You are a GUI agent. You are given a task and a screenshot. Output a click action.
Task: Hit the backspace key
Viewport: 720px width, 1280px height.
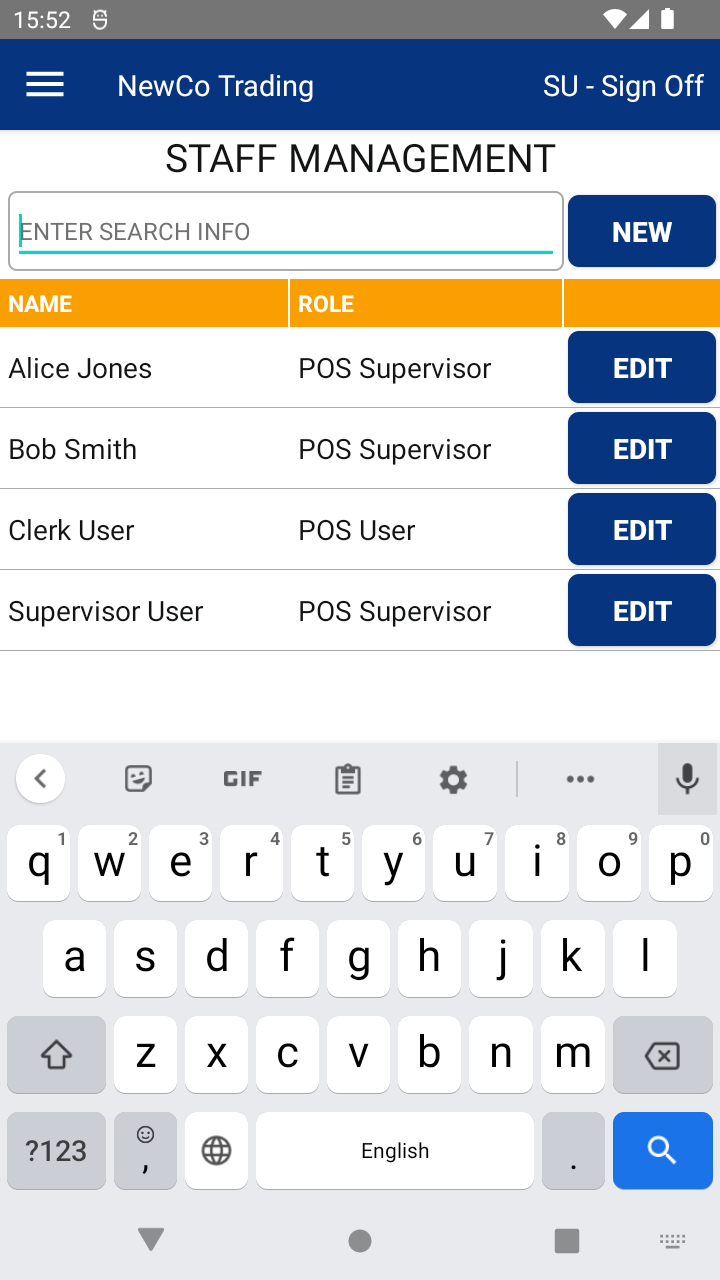[x=662, y=1054]
